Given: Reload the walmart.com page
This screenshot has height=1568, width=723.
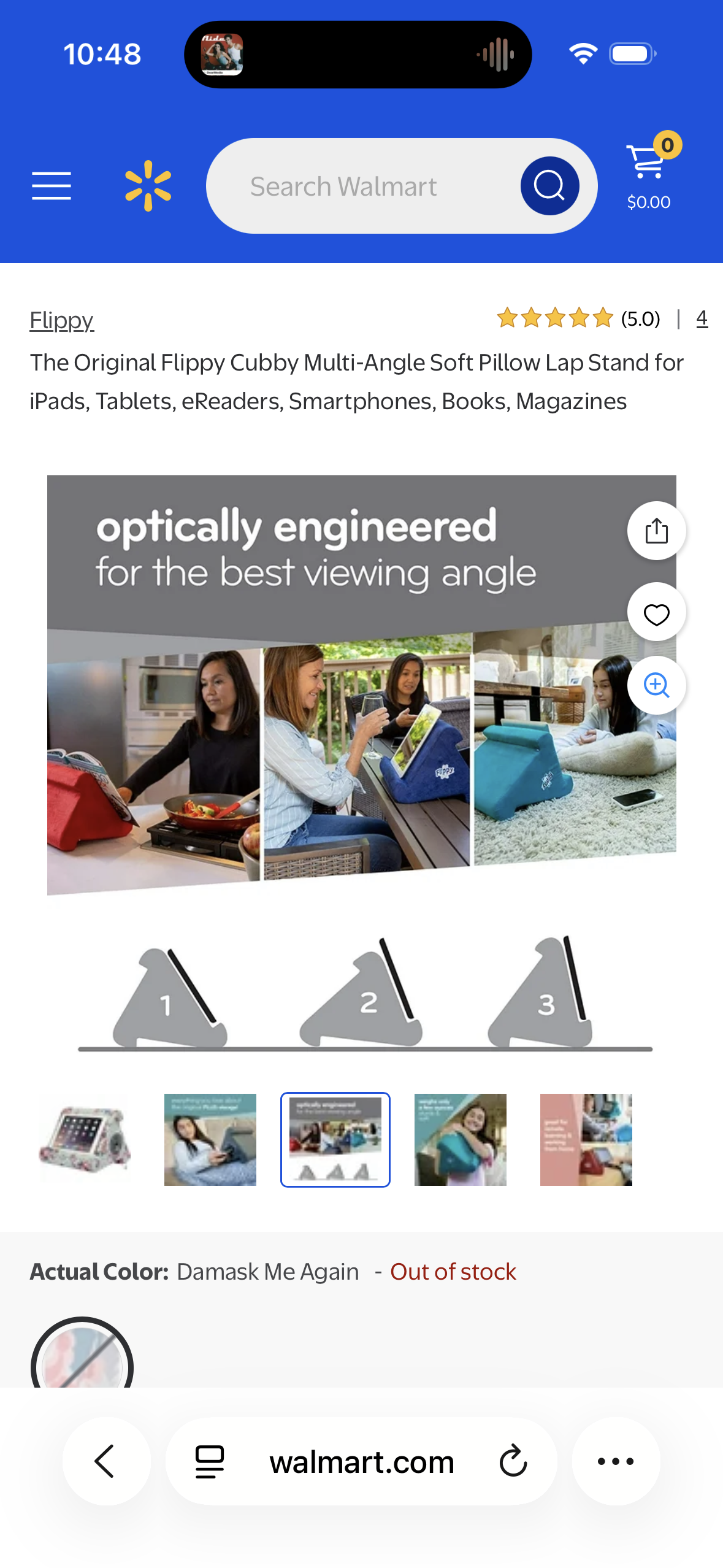Looking at the screenshot, I should [513, 1461].
